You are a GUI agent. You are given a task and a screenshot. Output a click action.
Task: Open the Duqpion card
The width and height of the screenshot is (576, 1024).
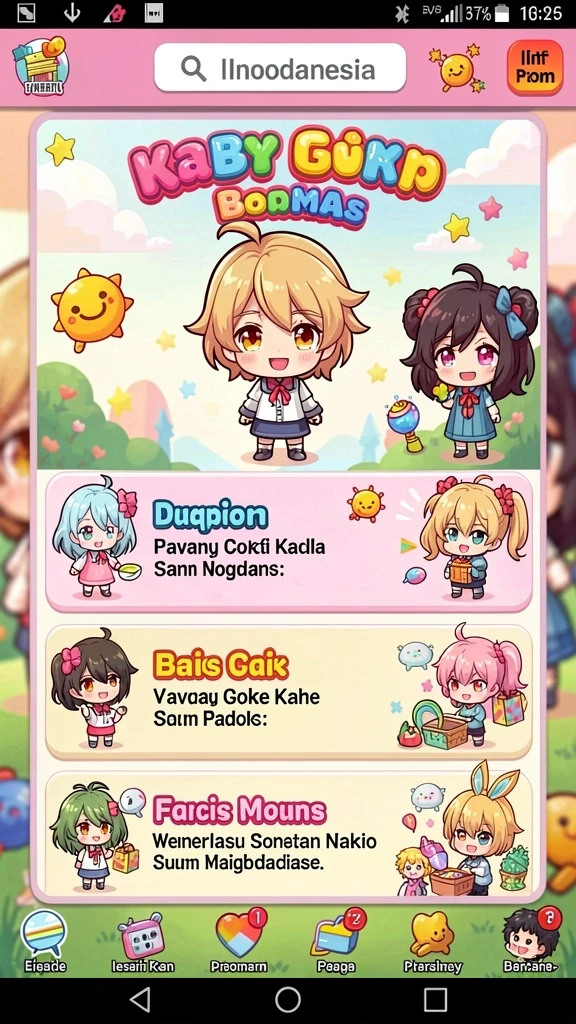point(288,541)
